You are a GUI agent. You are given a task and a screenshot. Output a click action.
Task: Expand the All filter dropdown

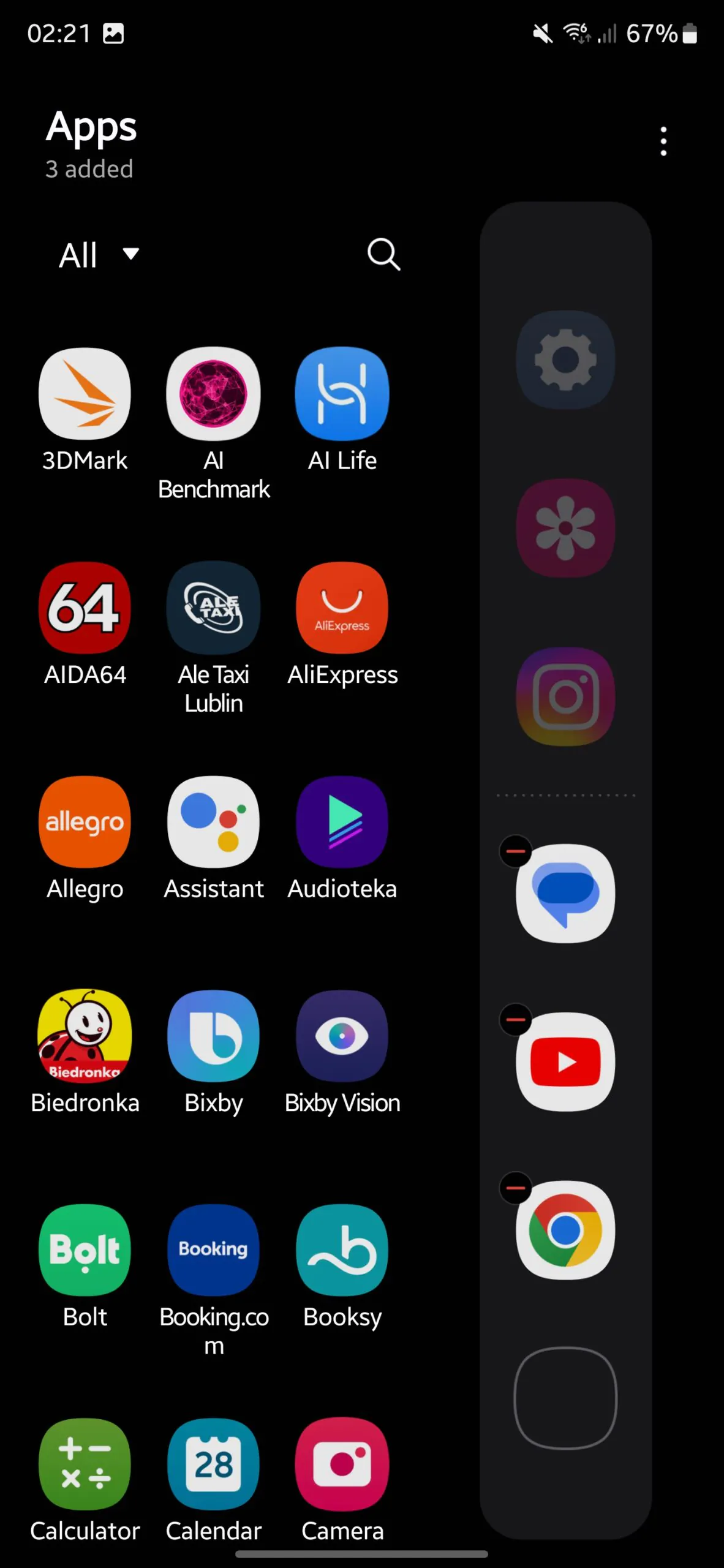pos(99,255)
